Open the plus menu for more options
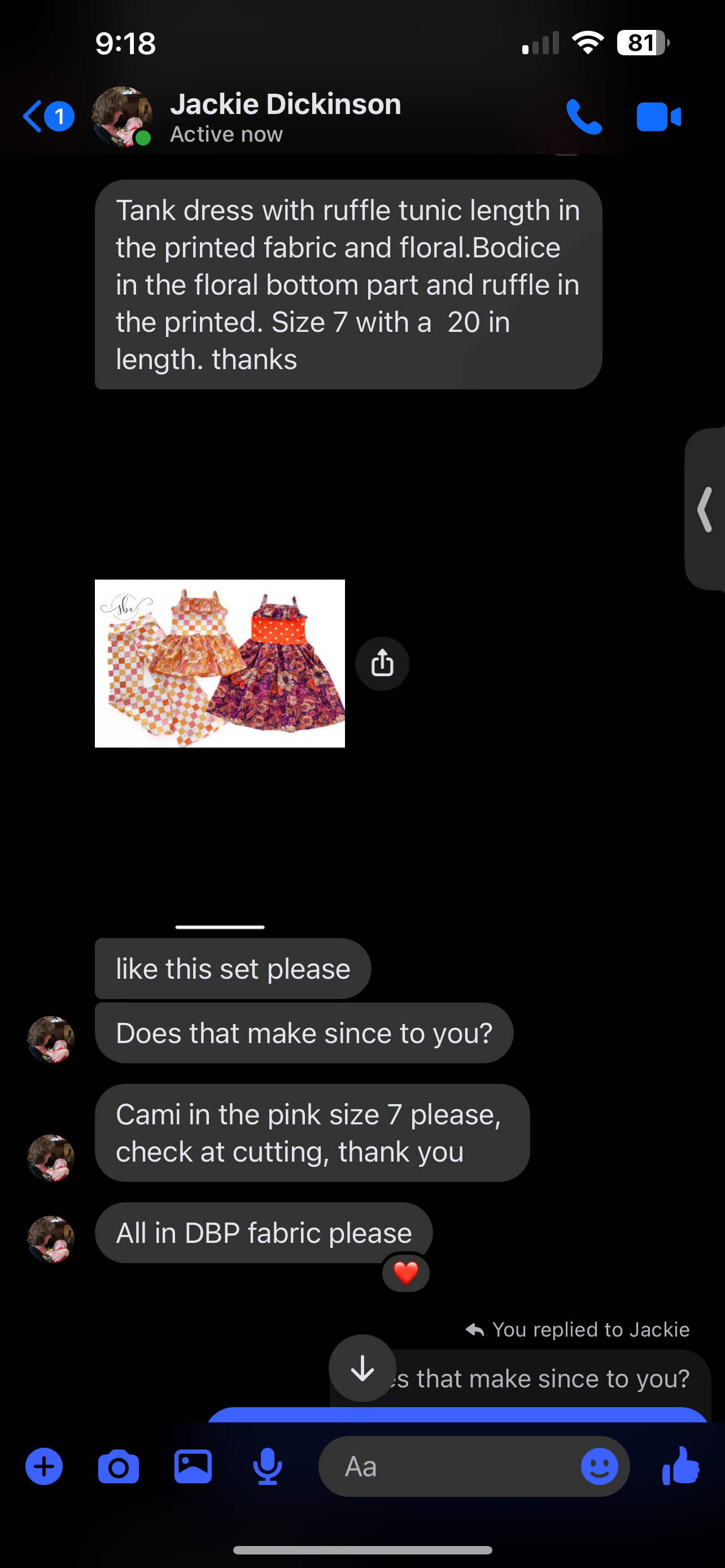 (x=44, y=1467)
